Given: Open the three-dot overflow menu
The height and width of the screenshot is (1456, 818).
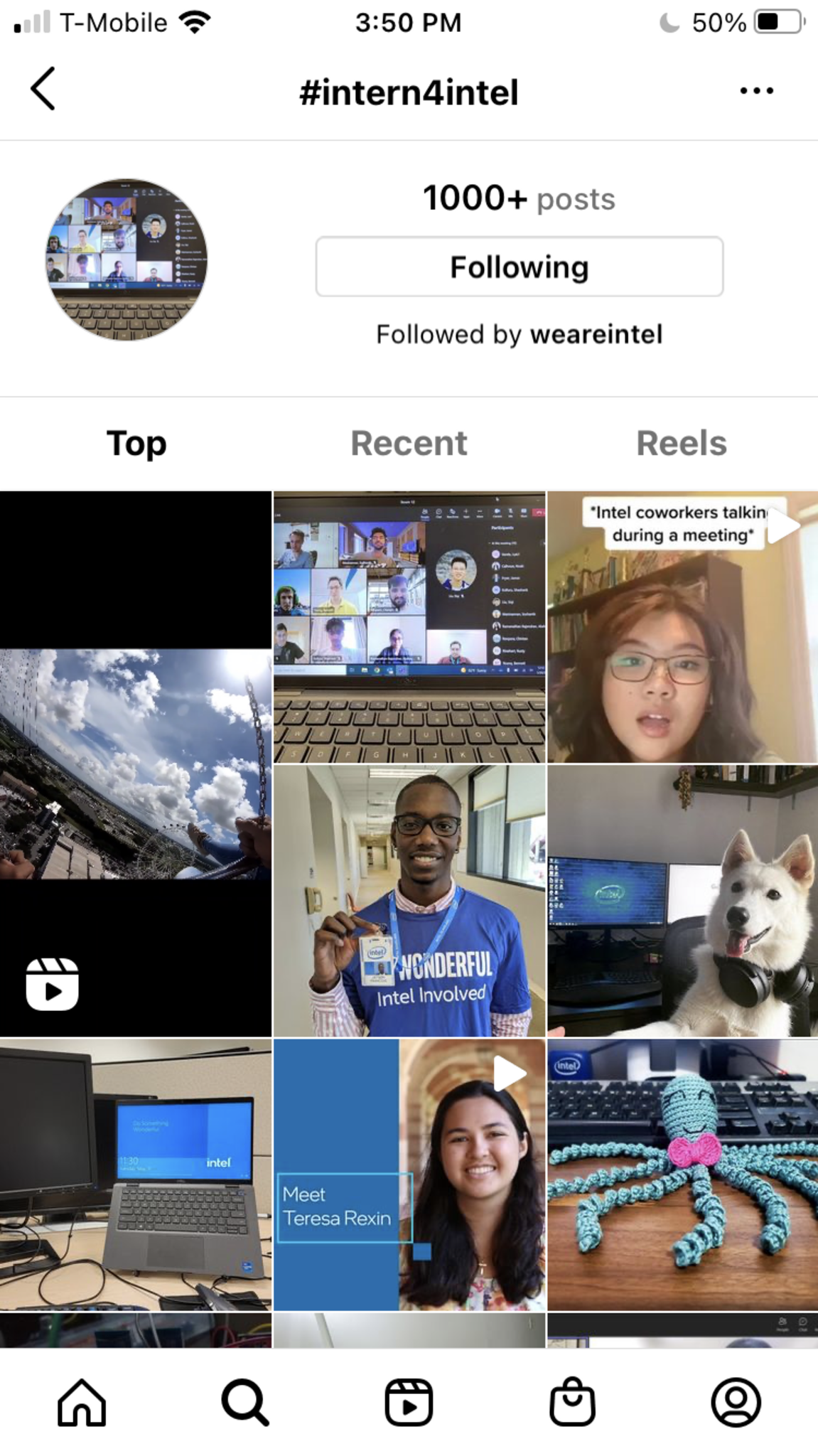Looking at the screenshot, I should [x=756, y=90].
